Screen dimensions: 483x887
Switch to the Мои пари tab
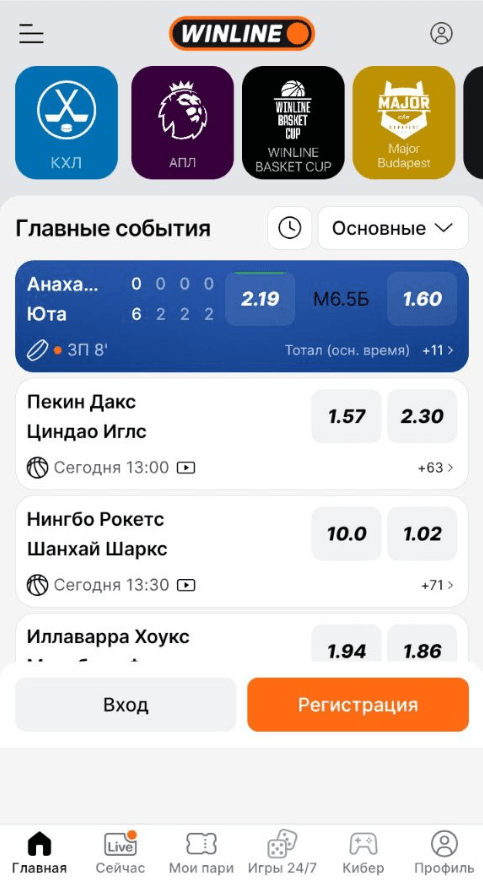[x=201, y=852]
